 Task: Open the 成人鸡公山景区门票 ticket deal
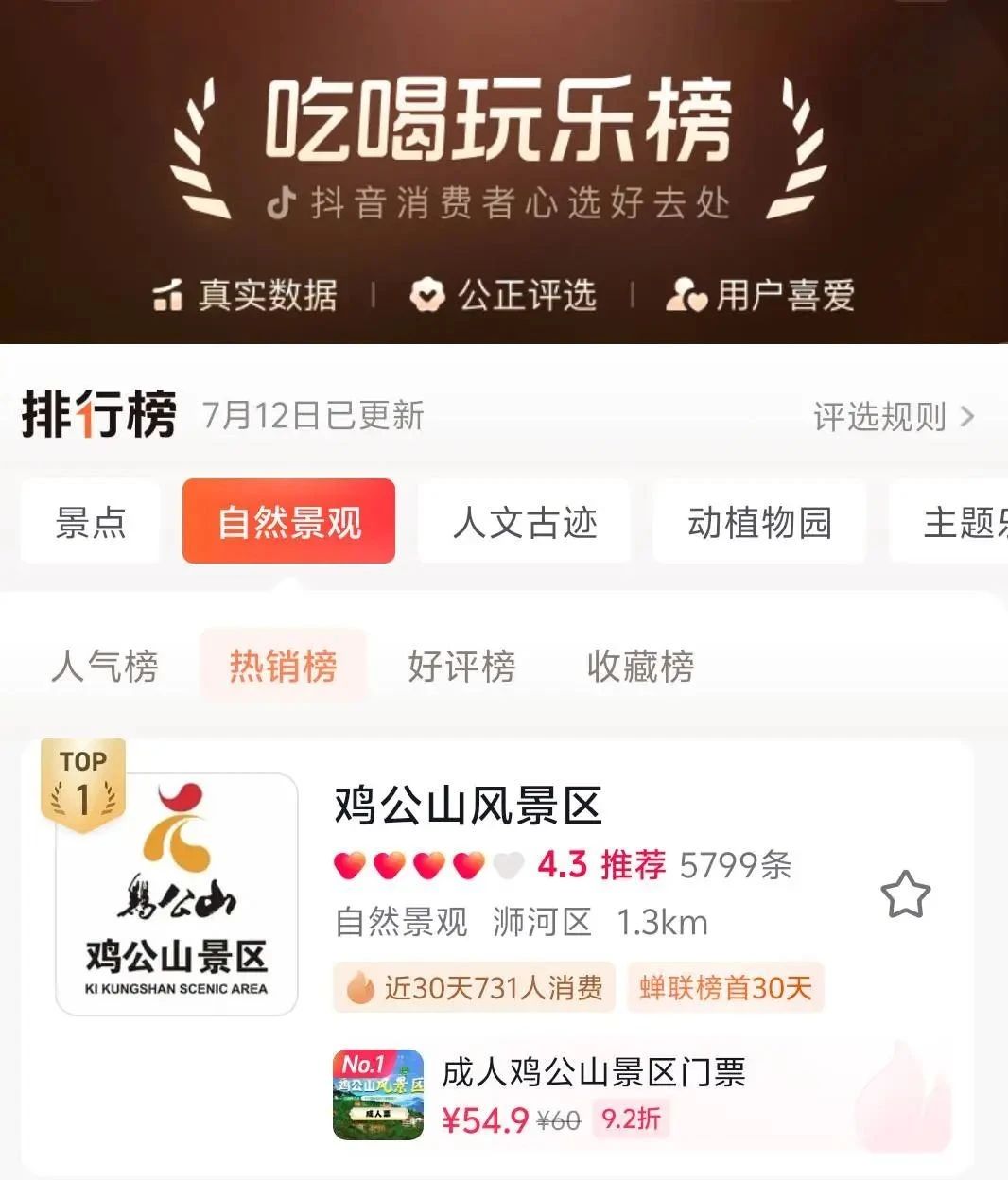pos(593,1073)
